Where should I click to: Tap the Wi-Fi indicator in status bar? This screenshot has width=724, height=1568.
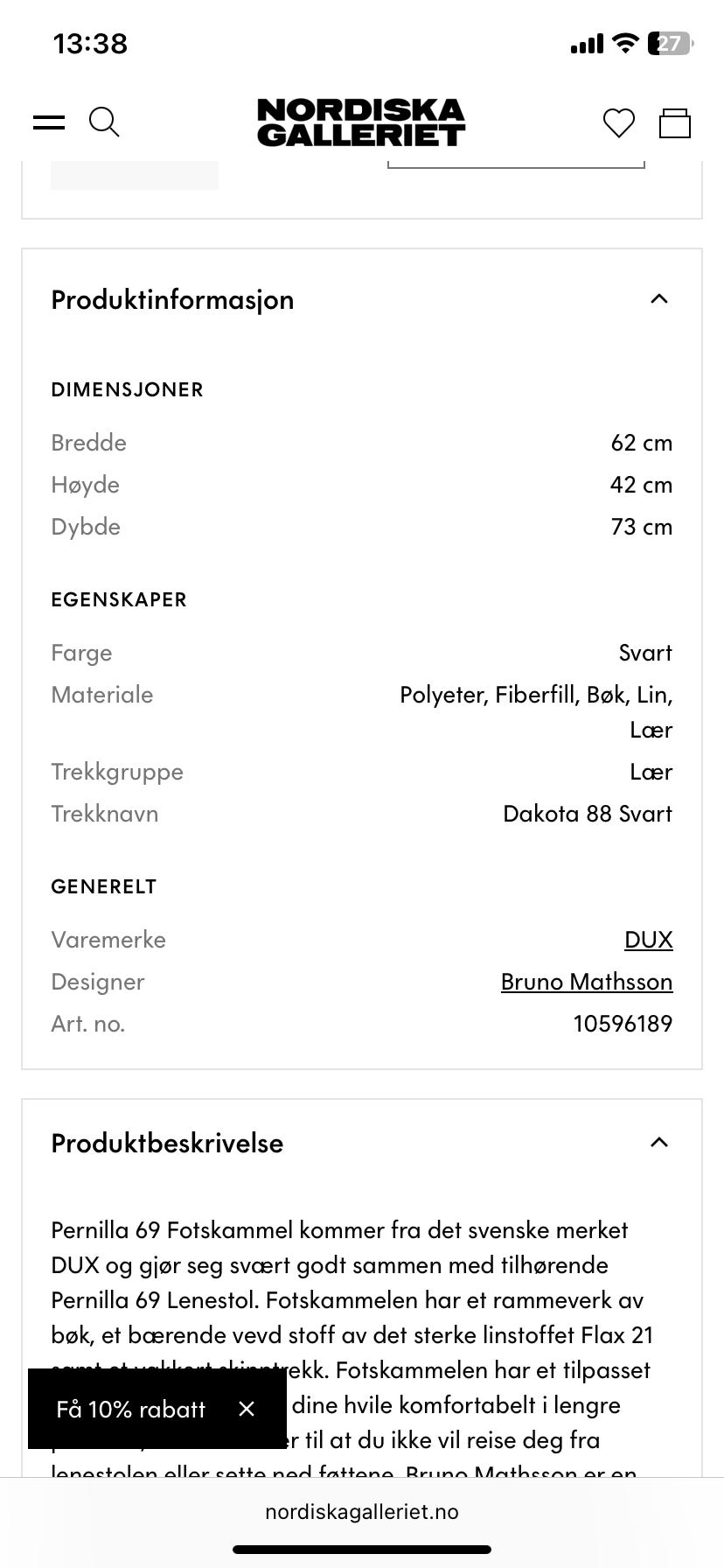point(624,42)
